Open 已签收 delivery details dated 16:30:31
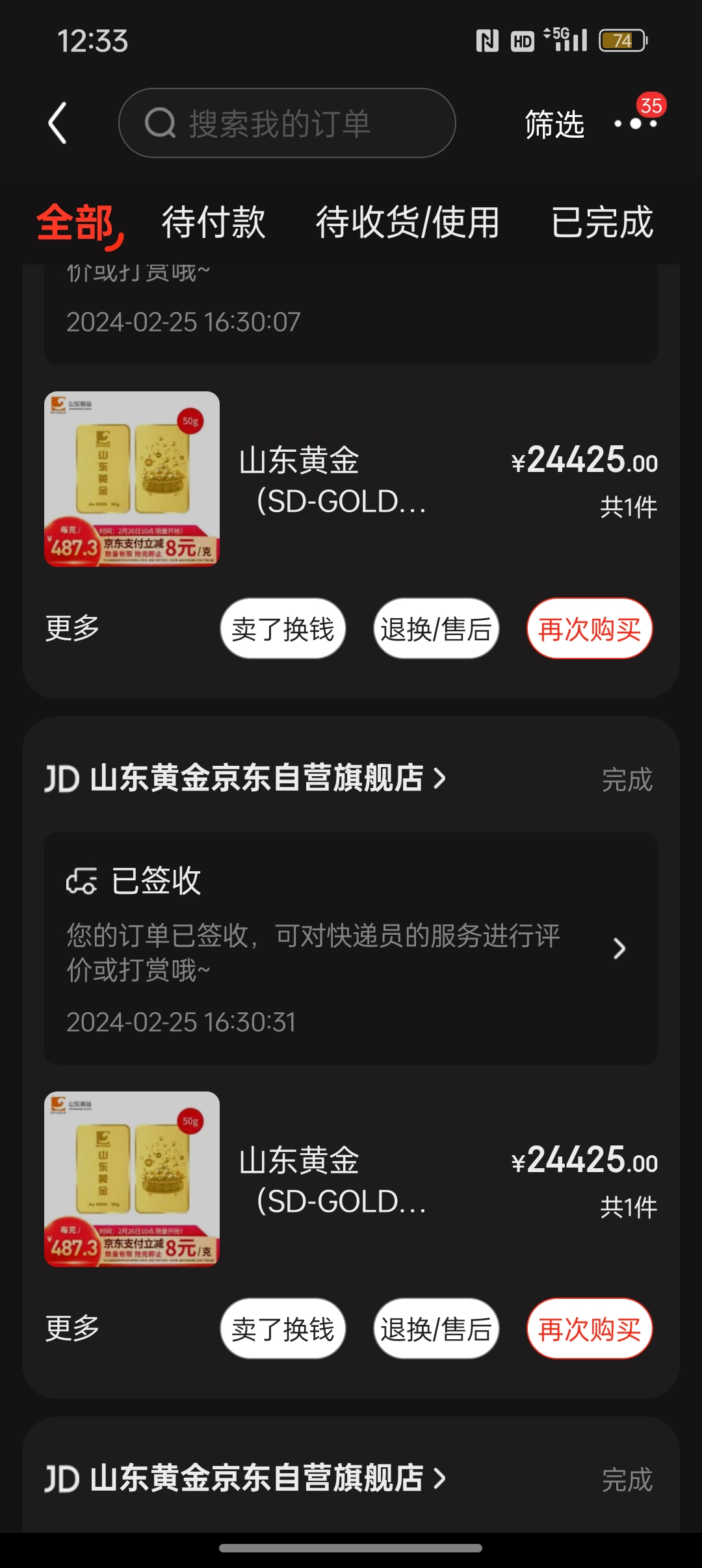The width and height of the screenshot is (702, 1568). tap(350, 948)
